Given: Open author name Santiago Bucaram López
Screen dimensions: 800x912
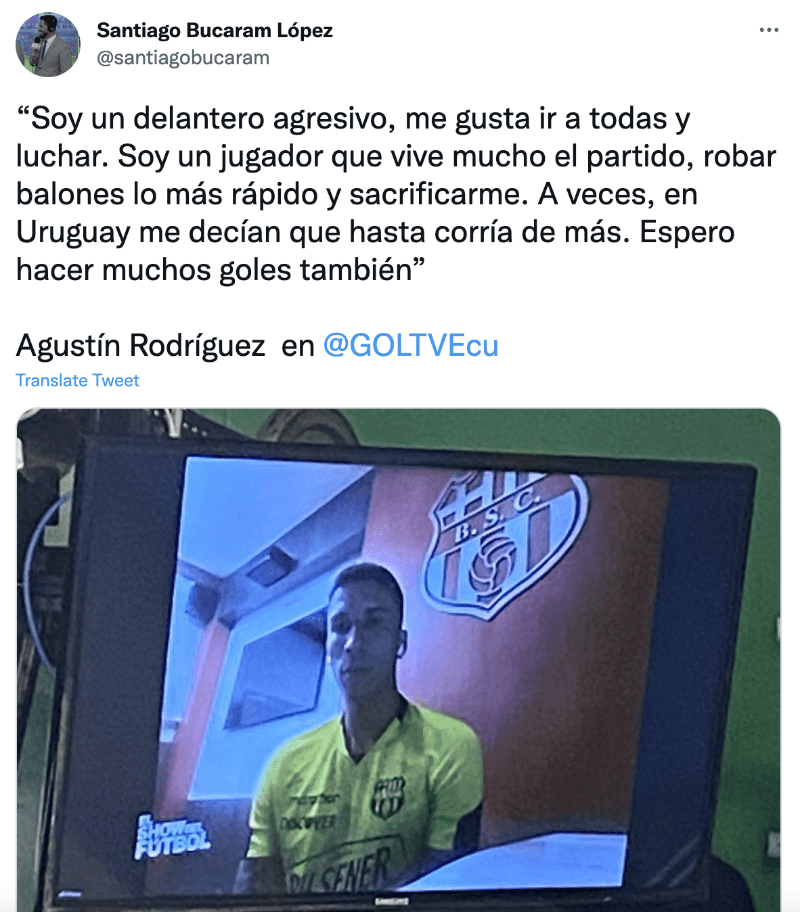Looking at the screenshot, I should pyautogui.click(x=214, y=31).
